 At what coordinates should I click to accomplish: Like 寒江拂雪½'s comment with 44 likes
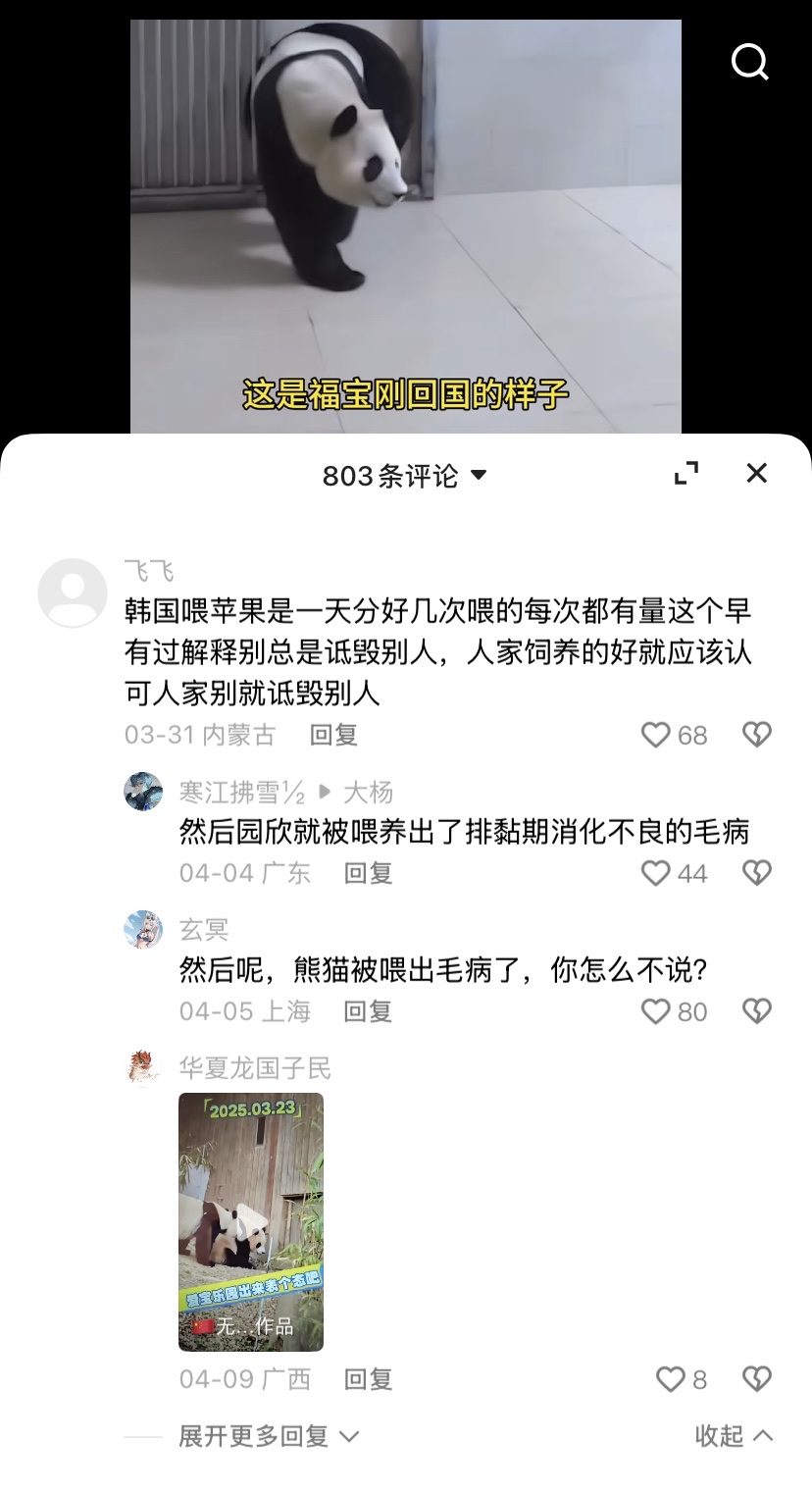(655, 873)
